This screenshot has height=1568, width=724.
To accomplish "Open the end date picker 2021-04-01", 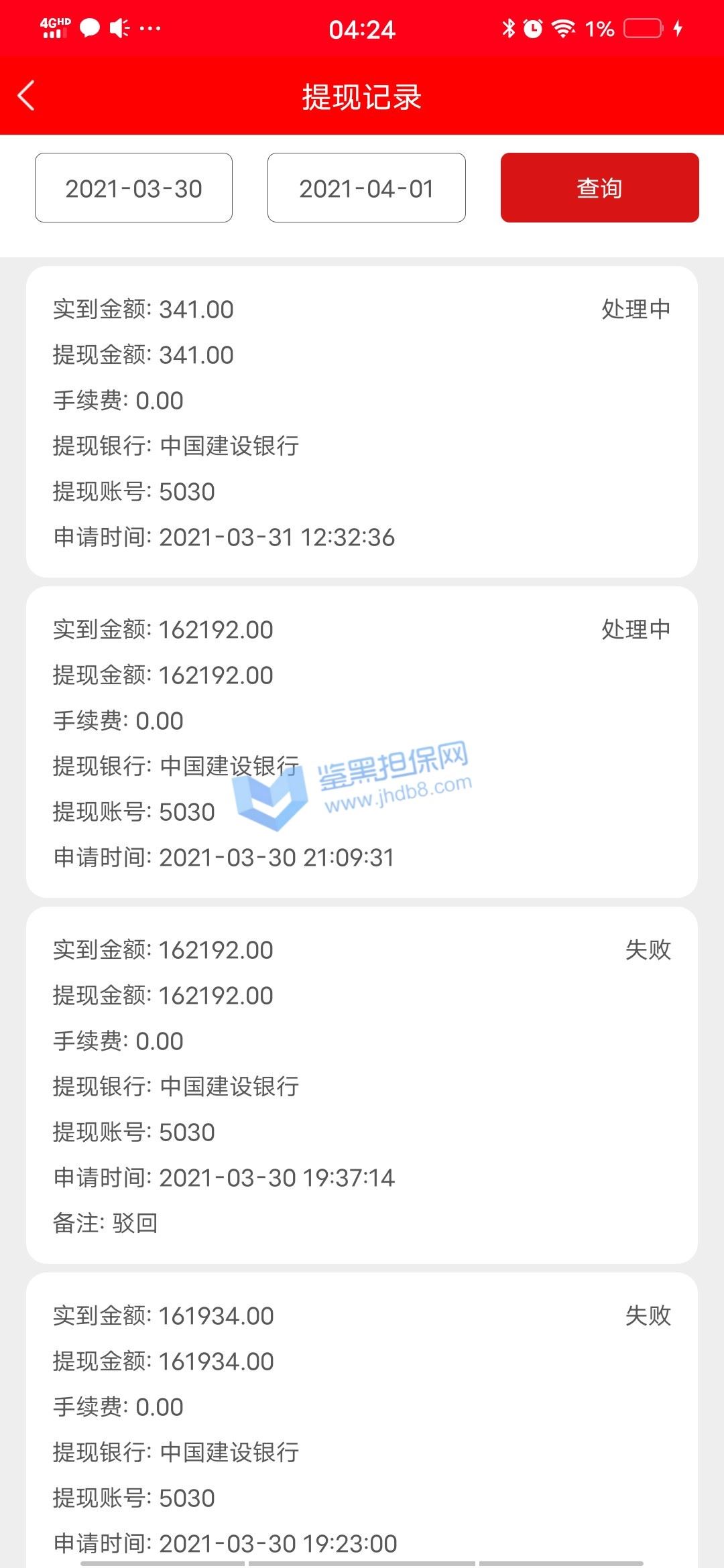I will [366, 188].
